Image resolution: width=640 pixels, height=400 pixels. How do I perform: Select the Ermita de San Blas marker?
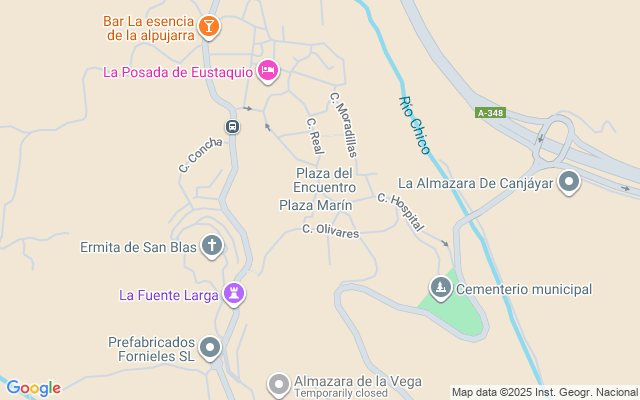coord(212,245)
